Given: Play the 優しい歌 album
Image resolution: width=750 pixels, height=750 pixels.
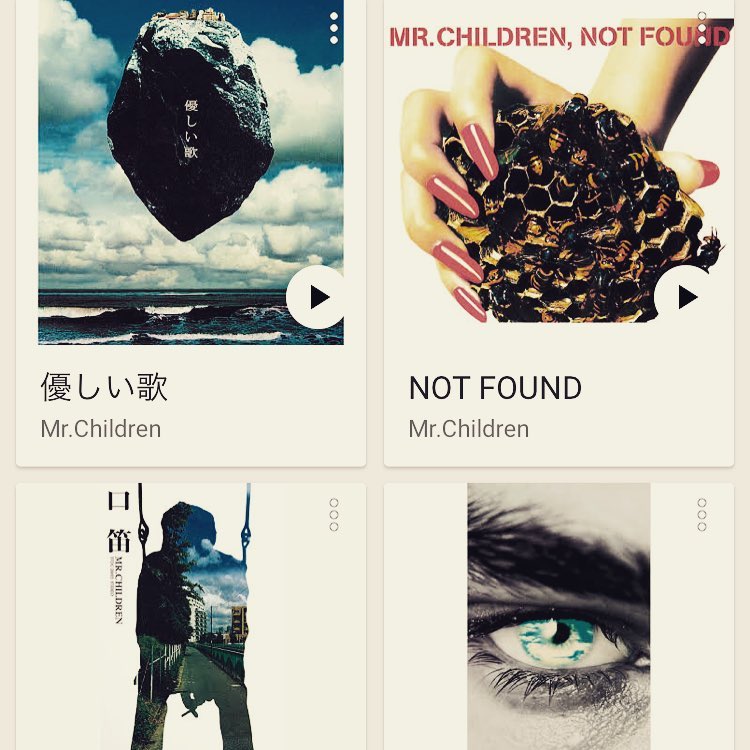Looking at the screenshot, I should pos(317,297).
